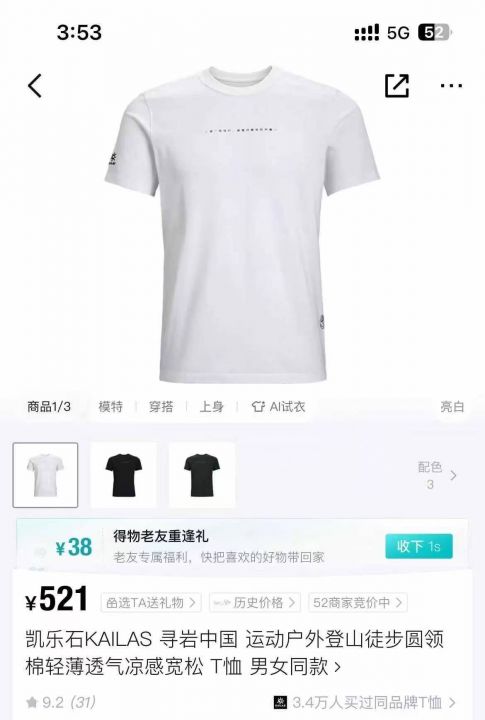This screenshot has height=720, width=485.
Task: Open 3.4万人买过同品牌T恤 brand link
Action: pyautogui.click(x=365, y=702)
